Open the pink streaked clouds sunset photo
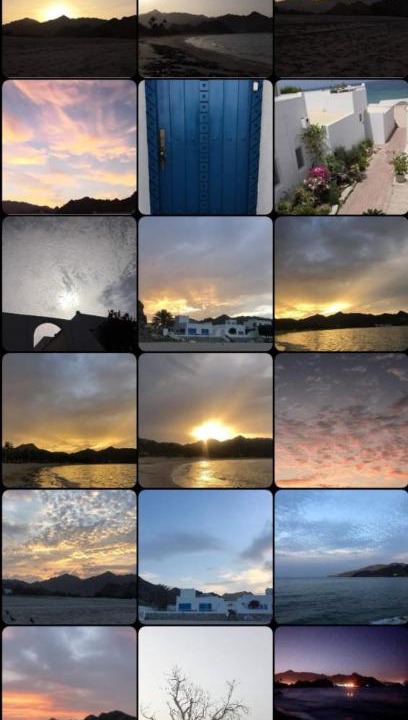This screenshot has height=720, width=408. (69, 147)
